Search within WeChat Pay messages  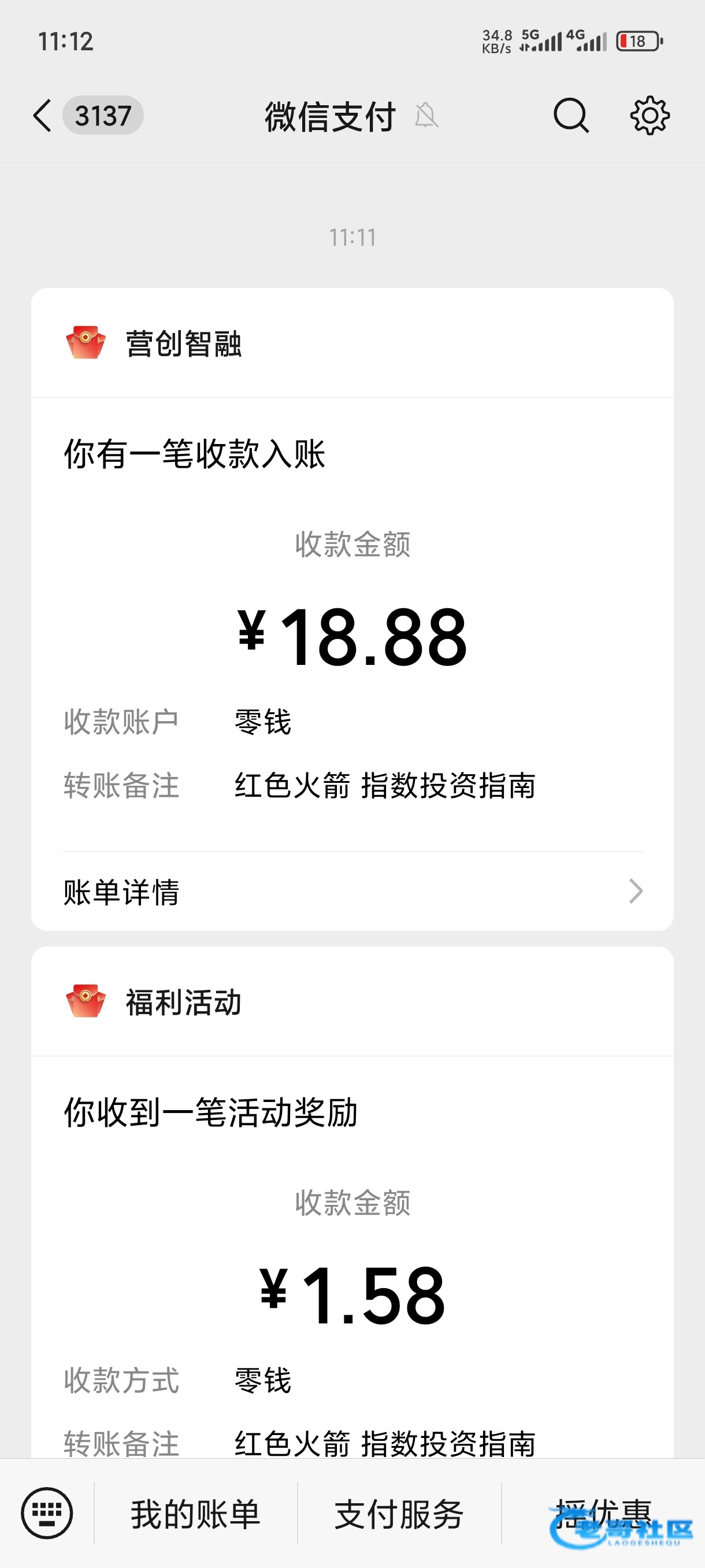pyautogui.click(x=570, y=116)
